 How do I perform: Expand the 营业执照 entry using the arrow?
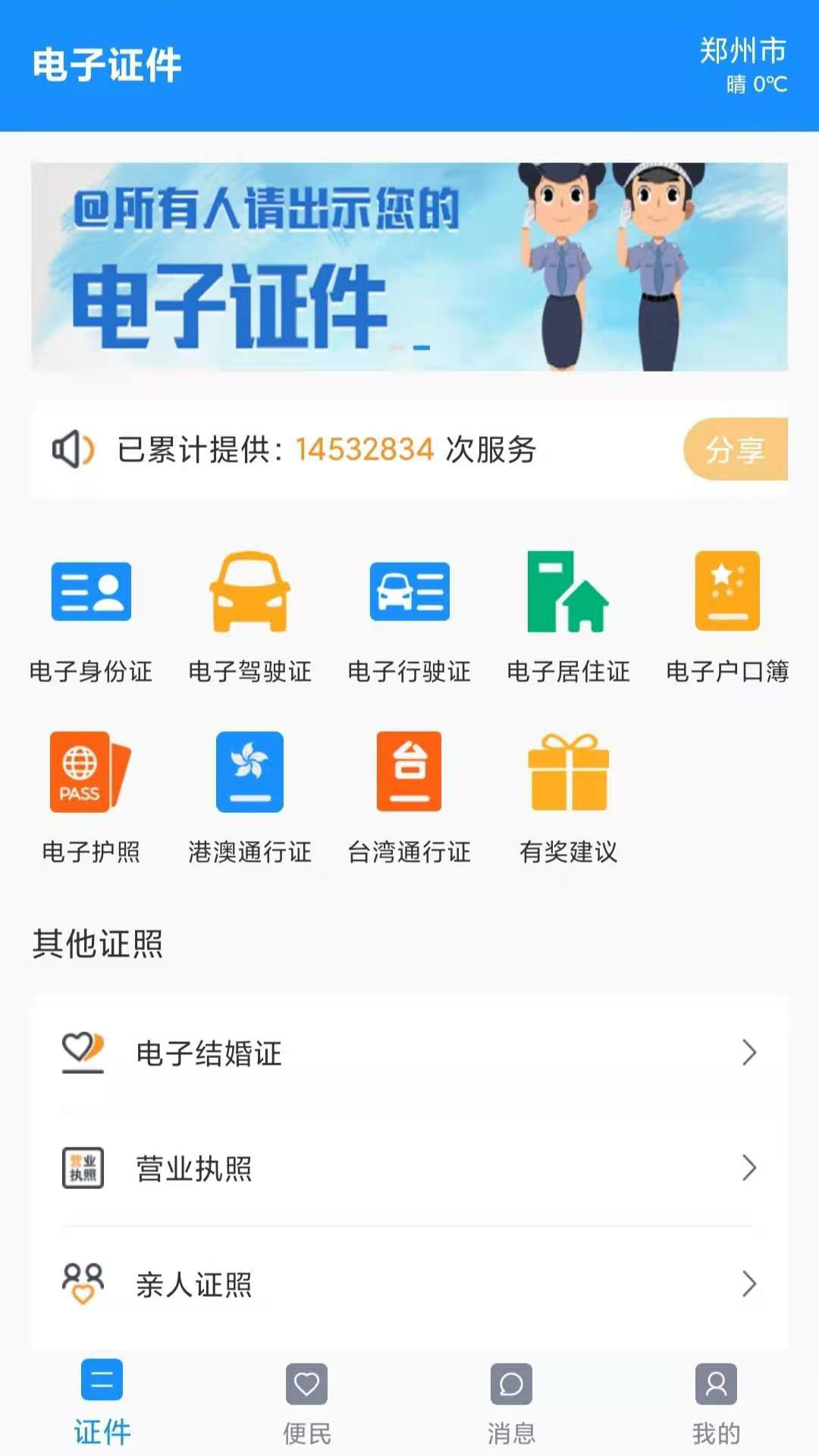click(749, 1168)
